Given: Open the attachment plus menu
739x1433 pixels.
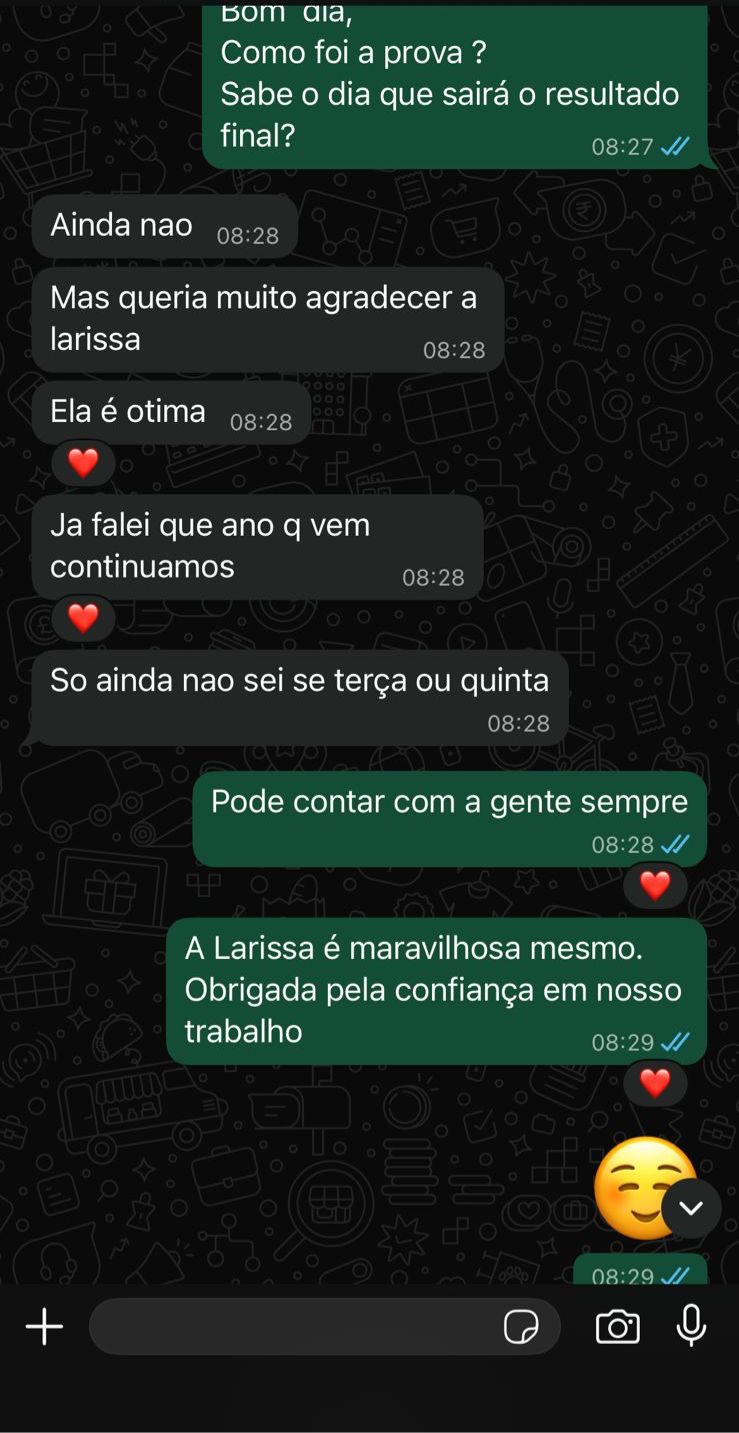Looking at the screenshot, I should pos(44,1327).
